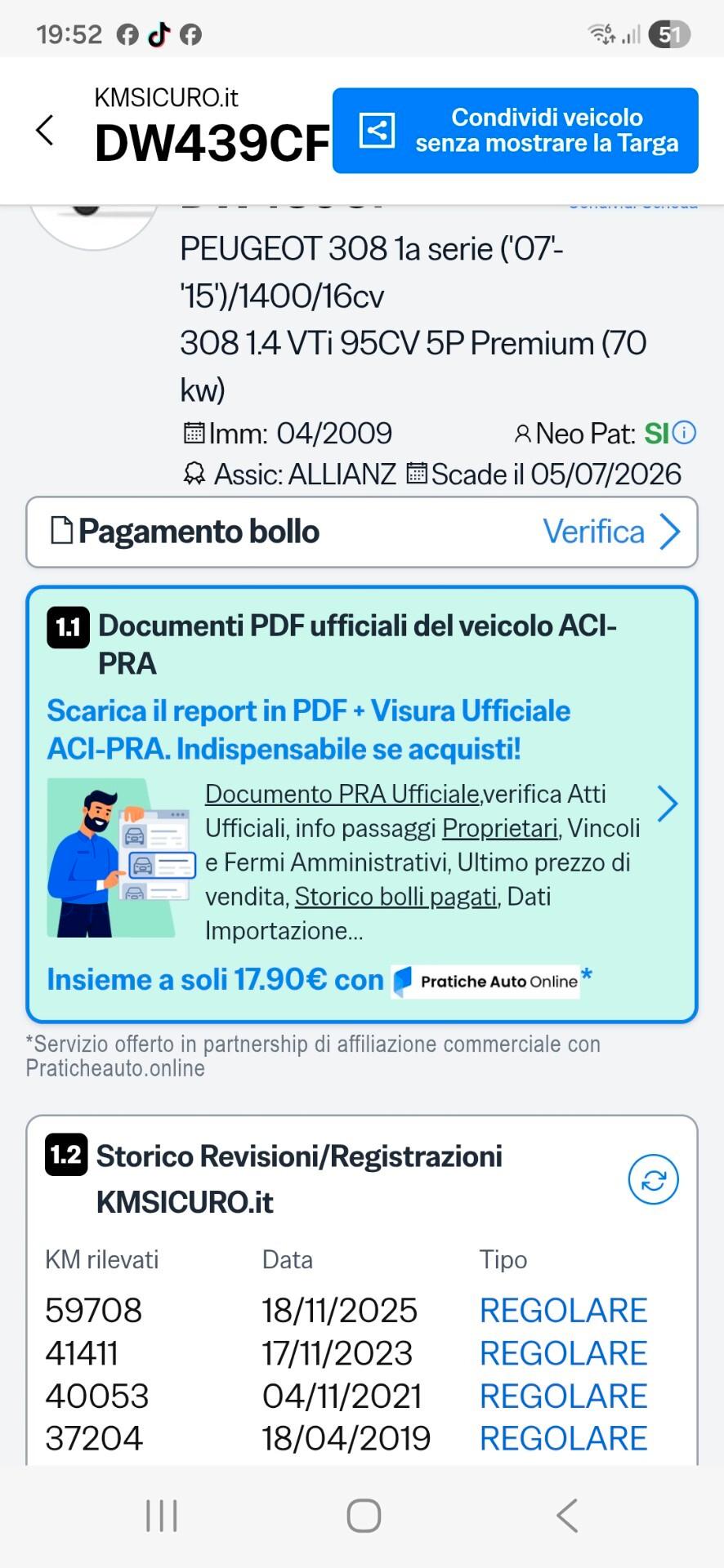Screen dimensions: 724x1568
Task: Tap Condividi veicolo senza mostrare la Targa
Action: click(515, 131)
